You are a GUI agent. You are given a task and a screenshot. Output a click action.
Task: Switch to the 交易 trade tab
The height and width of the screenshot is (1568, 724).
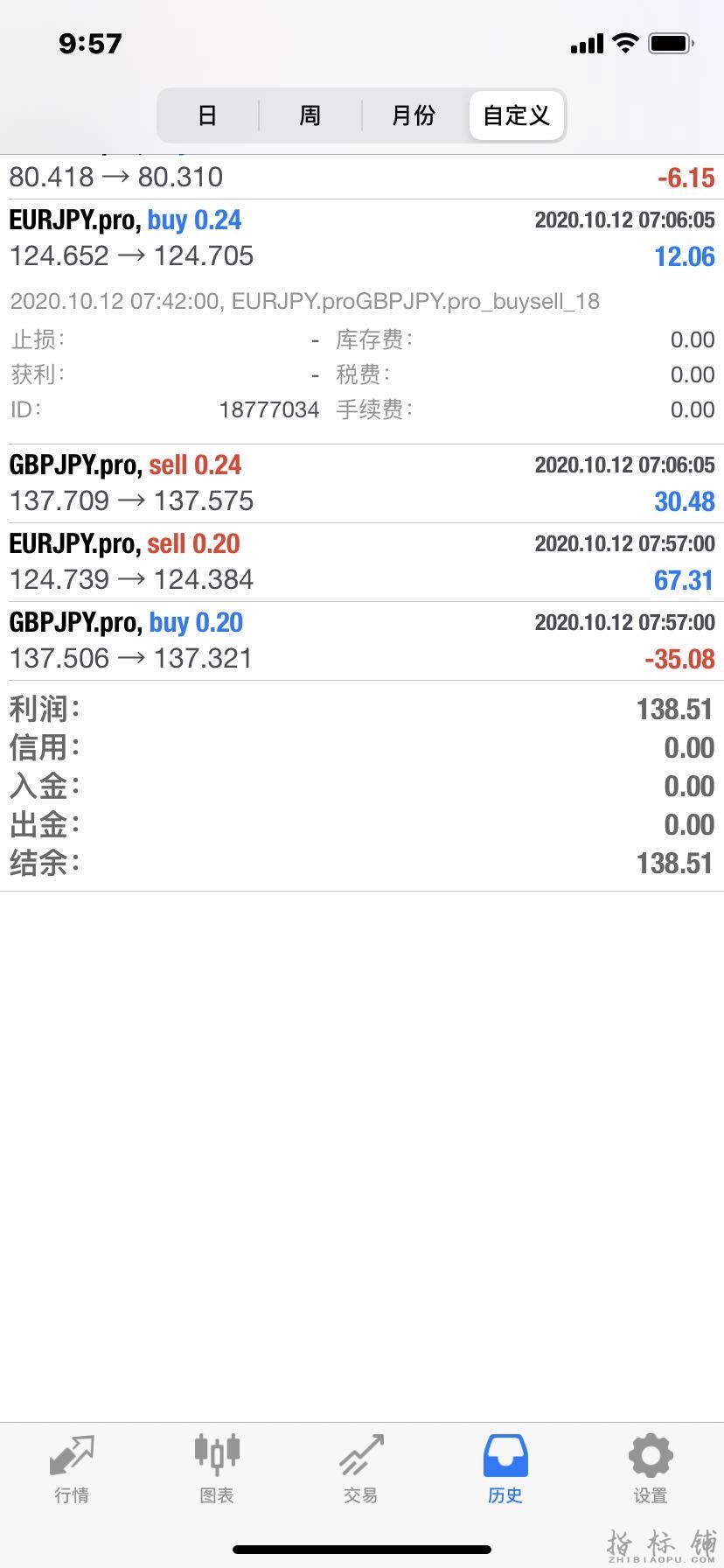(361, 1469)
